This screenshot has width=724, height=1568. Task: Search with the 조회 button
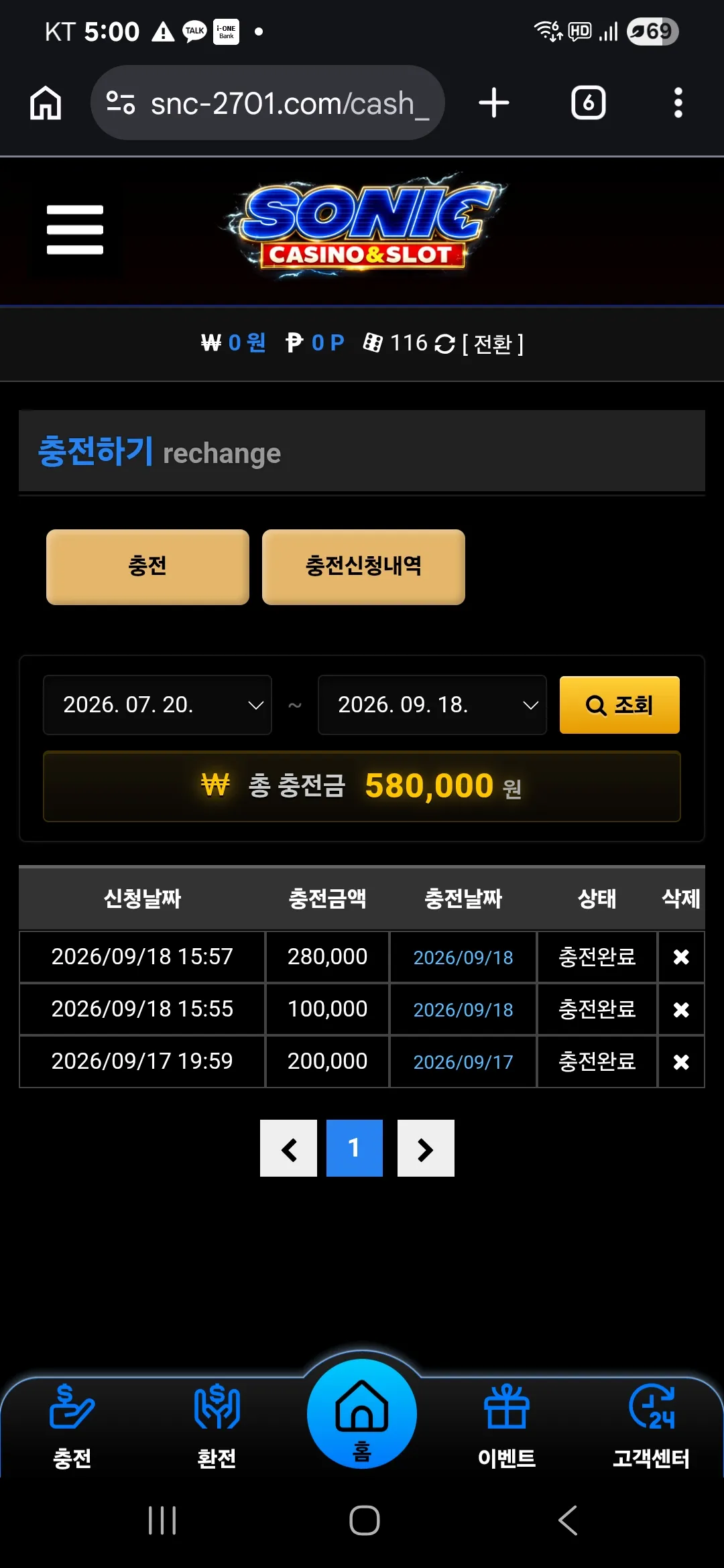[619, 705]
